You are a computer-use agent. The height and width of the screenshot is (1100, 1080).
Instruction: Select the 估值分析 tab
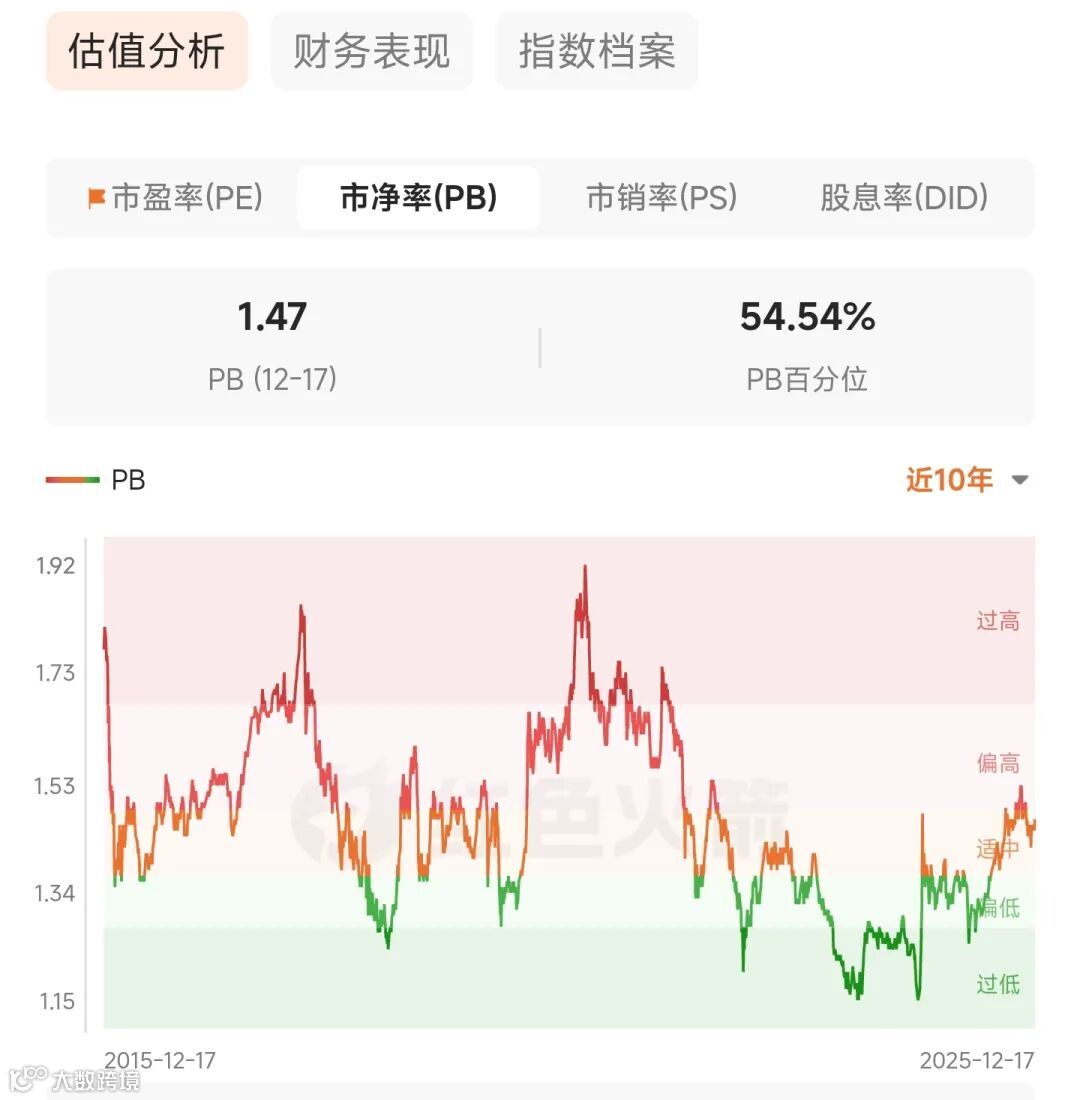146,51
